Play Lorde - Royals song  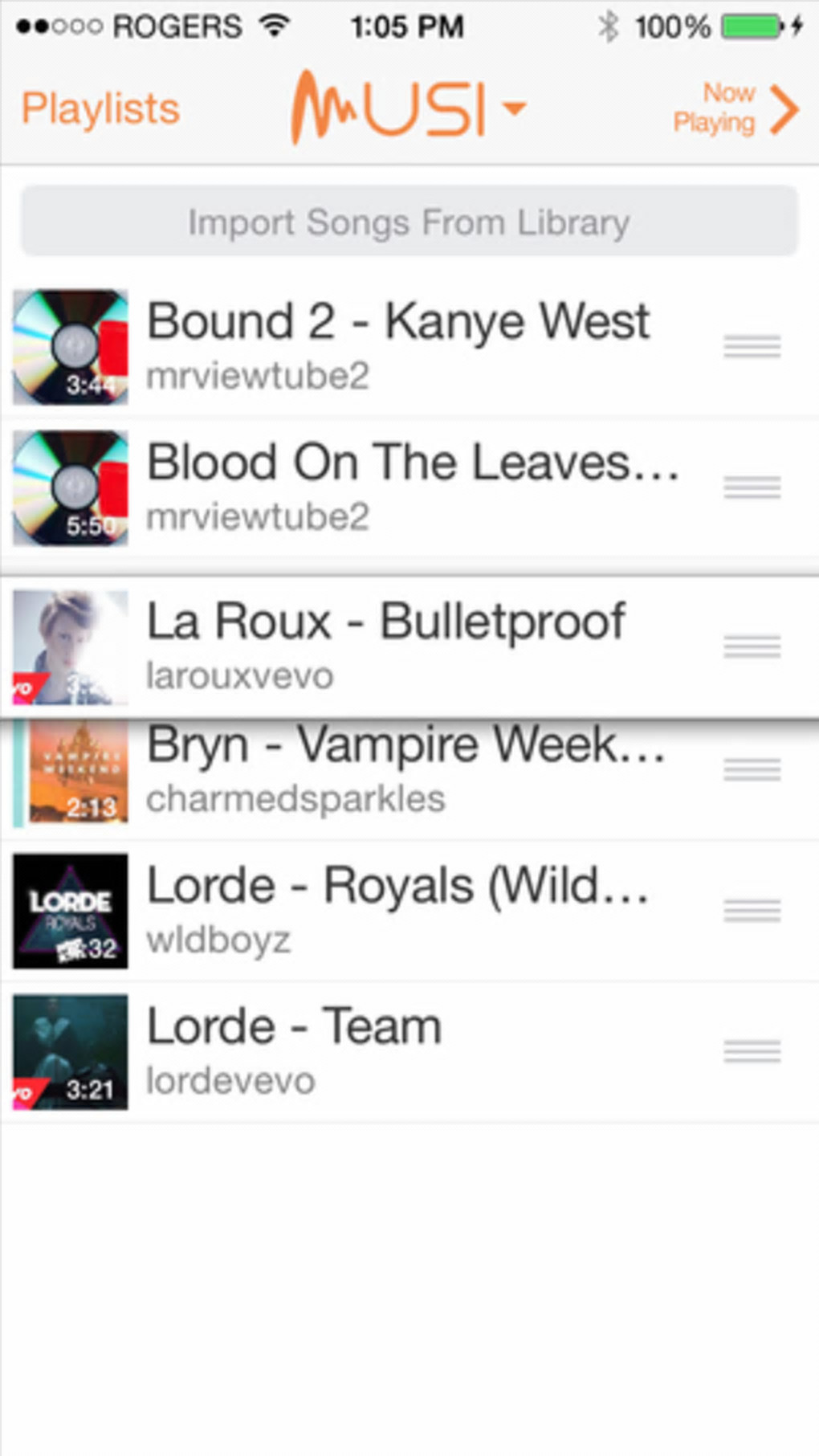[397, 910]
